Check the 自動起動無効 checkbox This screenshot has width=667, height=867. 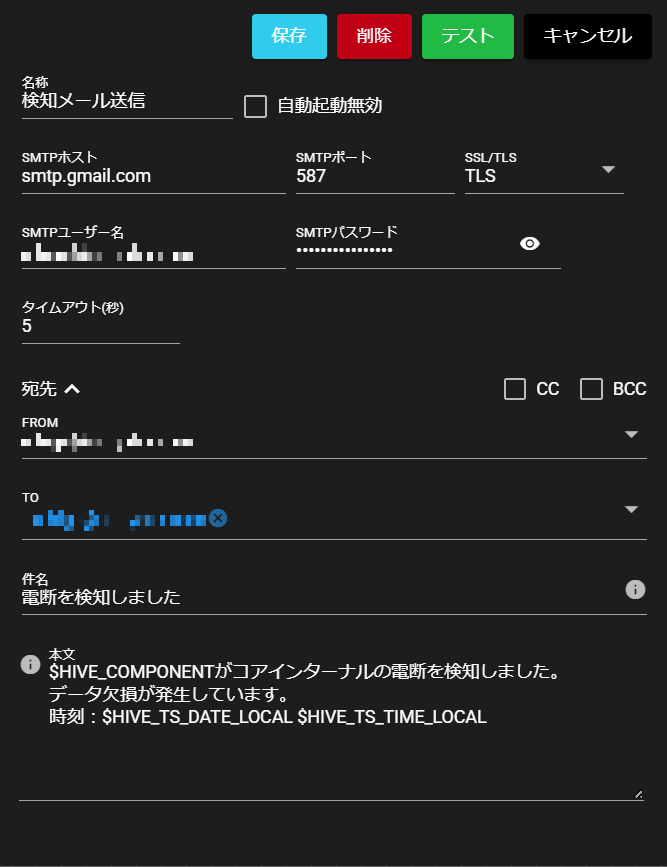click(256, 106)
